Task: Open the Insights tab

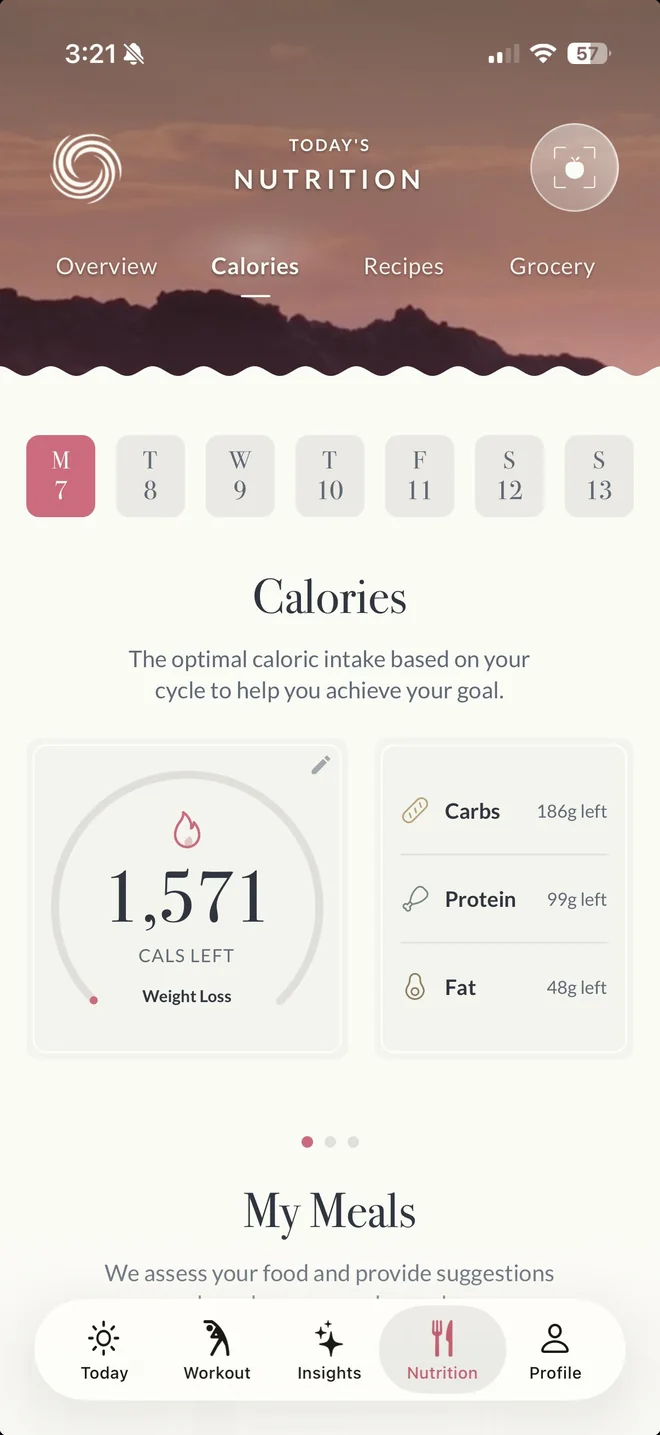Action: [329, 1351]
